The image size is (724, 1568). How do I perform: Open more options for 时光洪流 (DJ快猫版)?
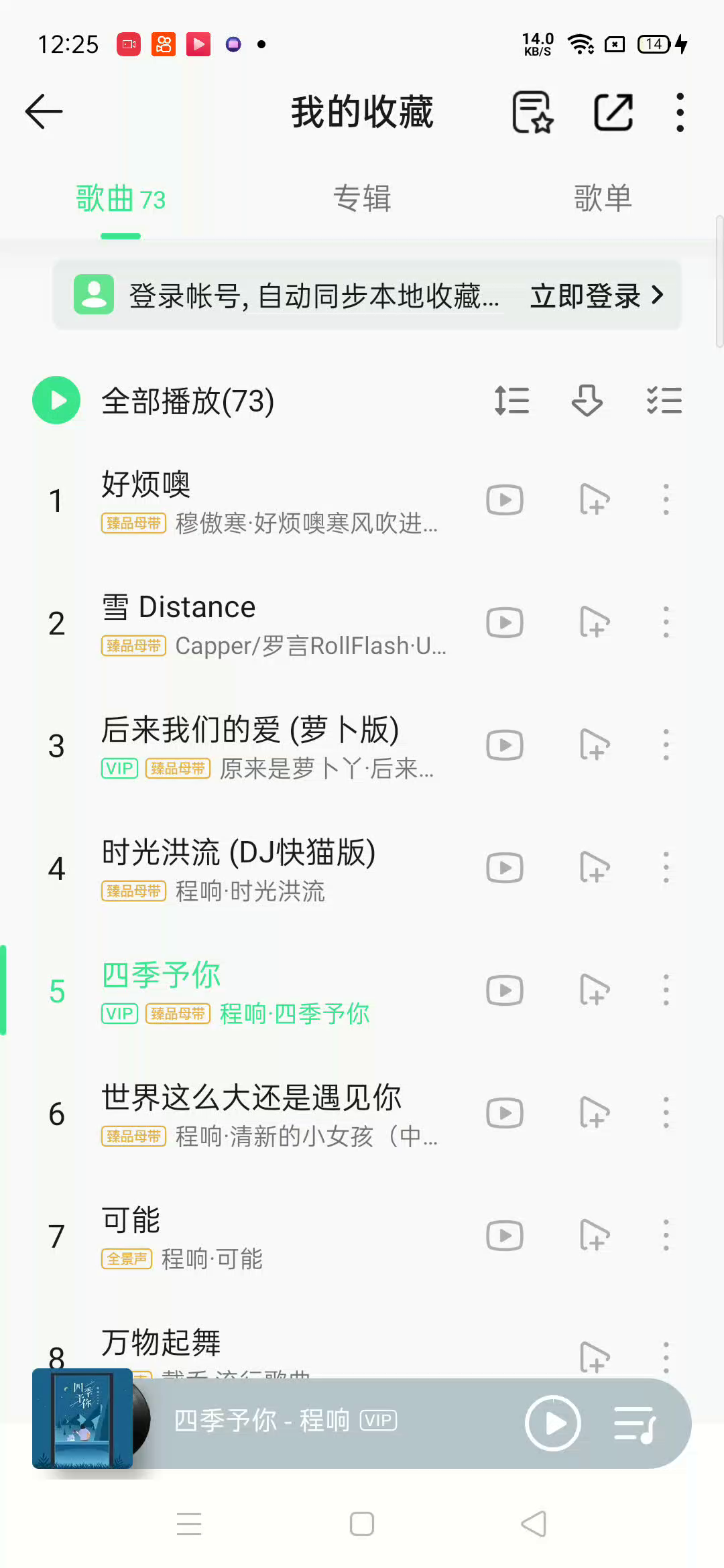tap(666, 868)
